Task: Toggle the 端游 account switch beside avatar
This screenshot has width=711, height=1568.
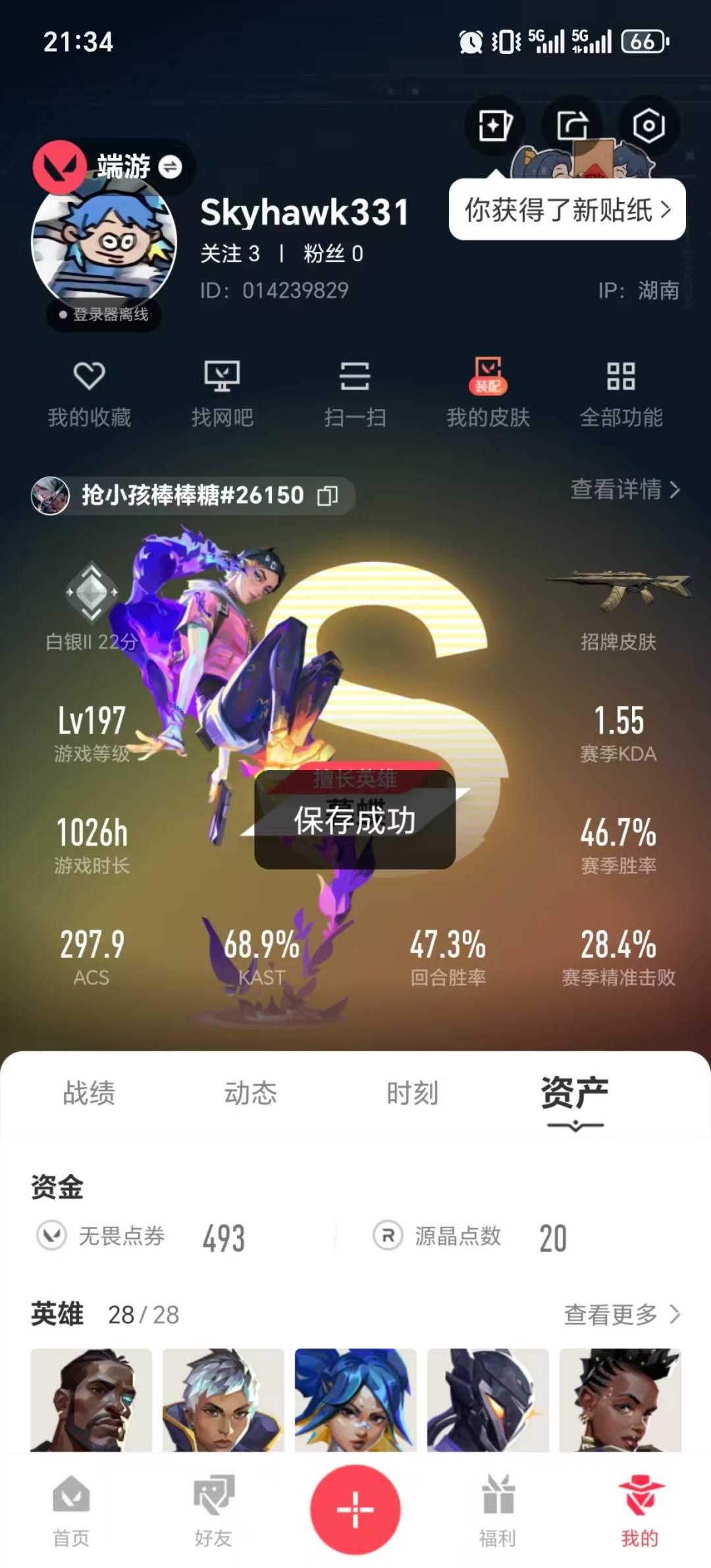Action: [170, 167]
